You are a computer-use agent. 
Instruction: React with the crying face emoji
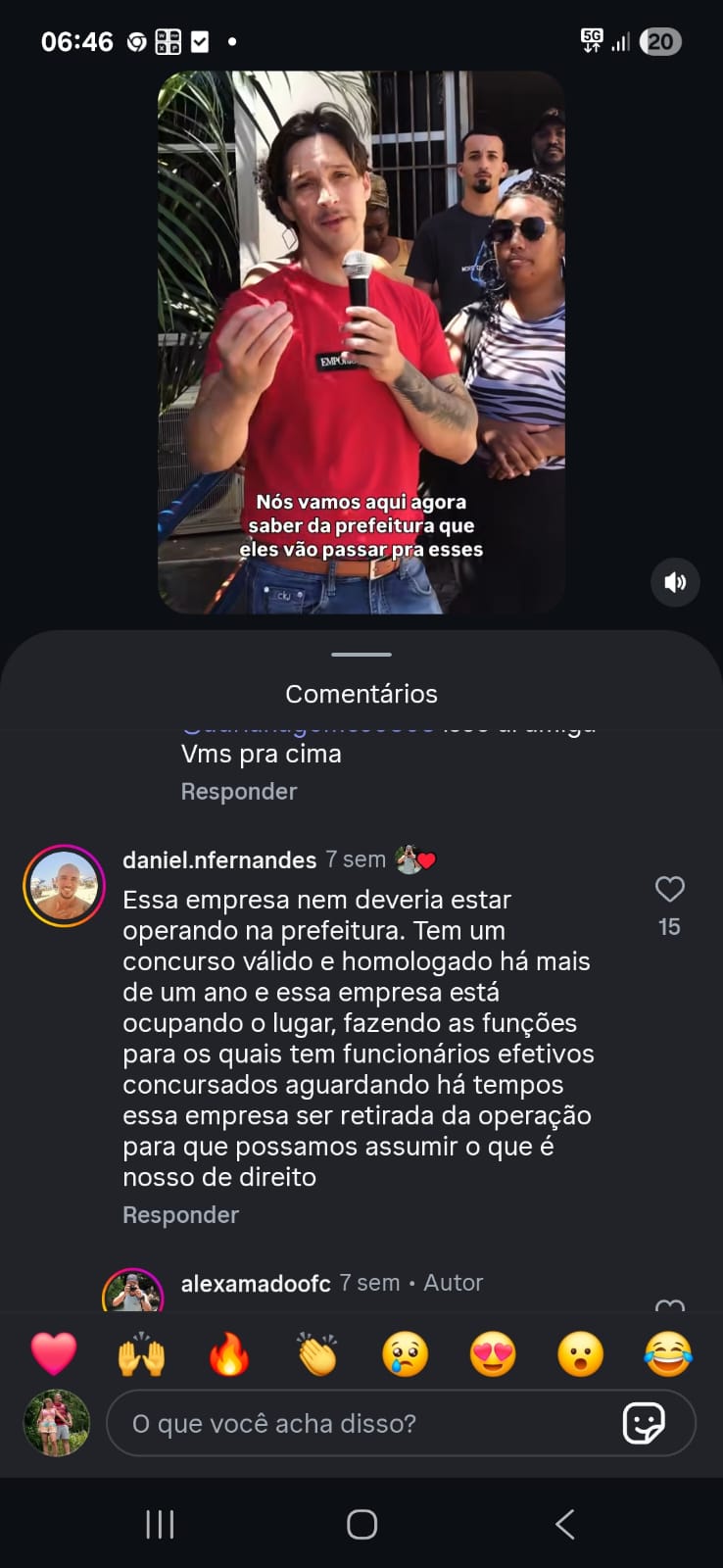point(405,1353)
